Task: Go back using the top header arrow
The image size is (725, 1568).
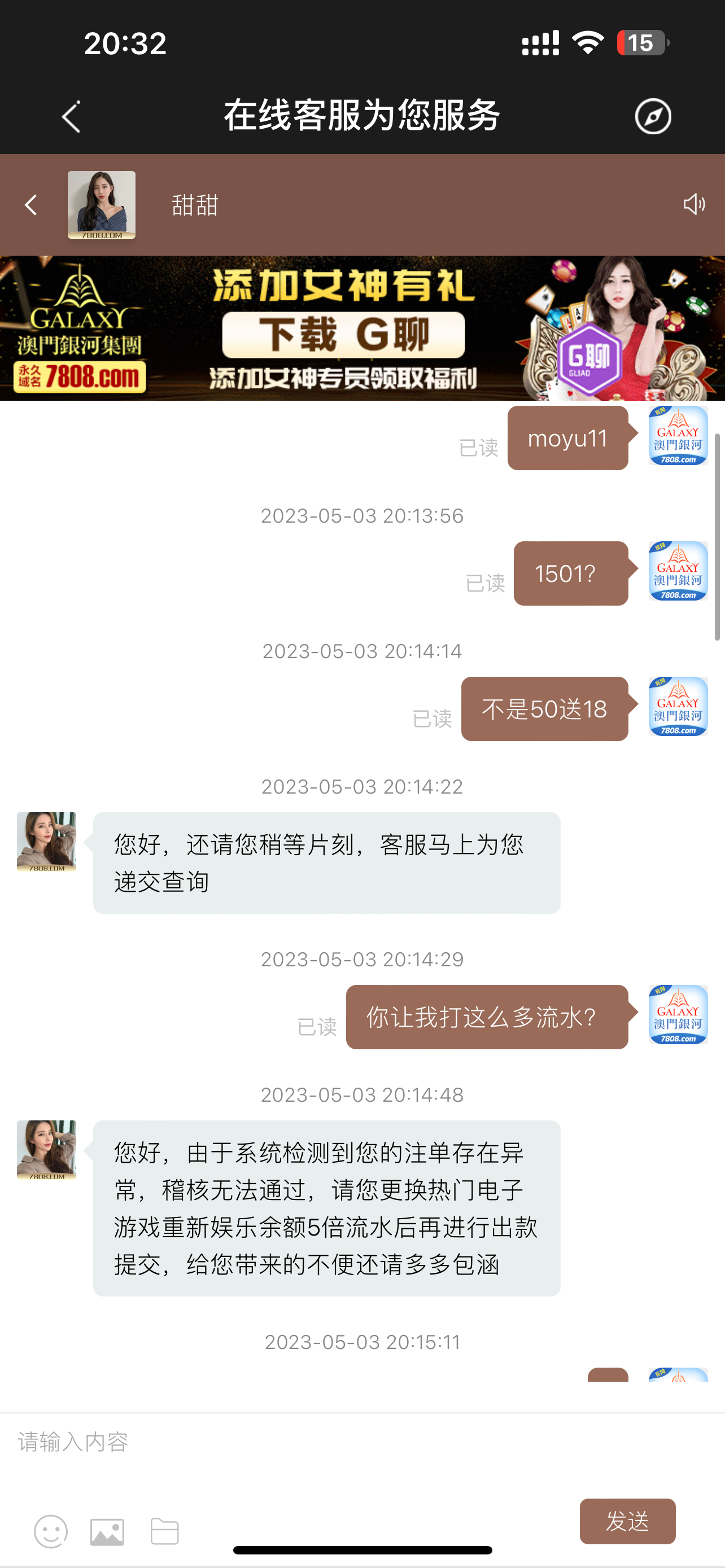Action: 71,116
